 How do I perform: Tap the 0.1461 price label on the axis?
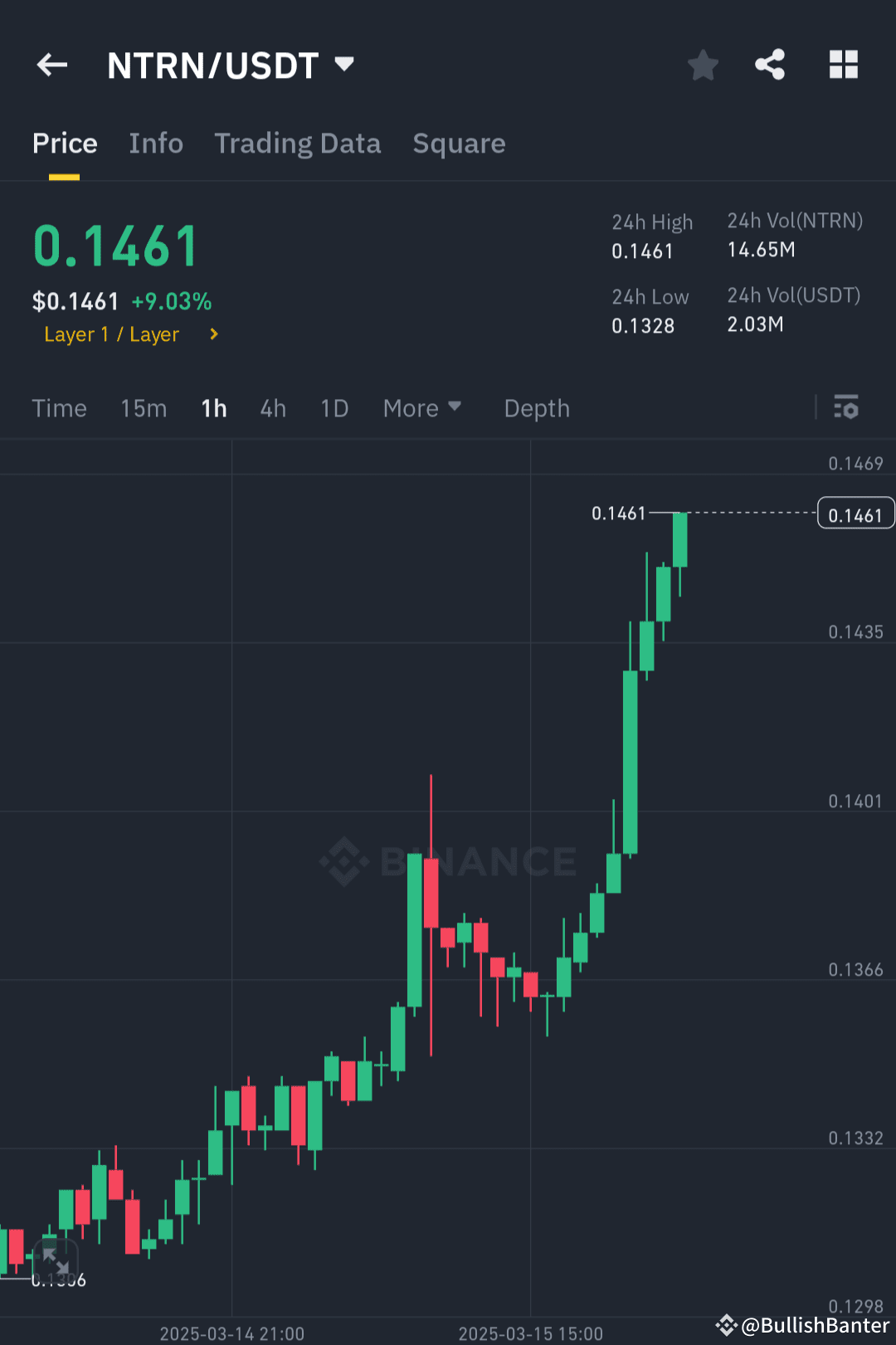tap(855, 513)
